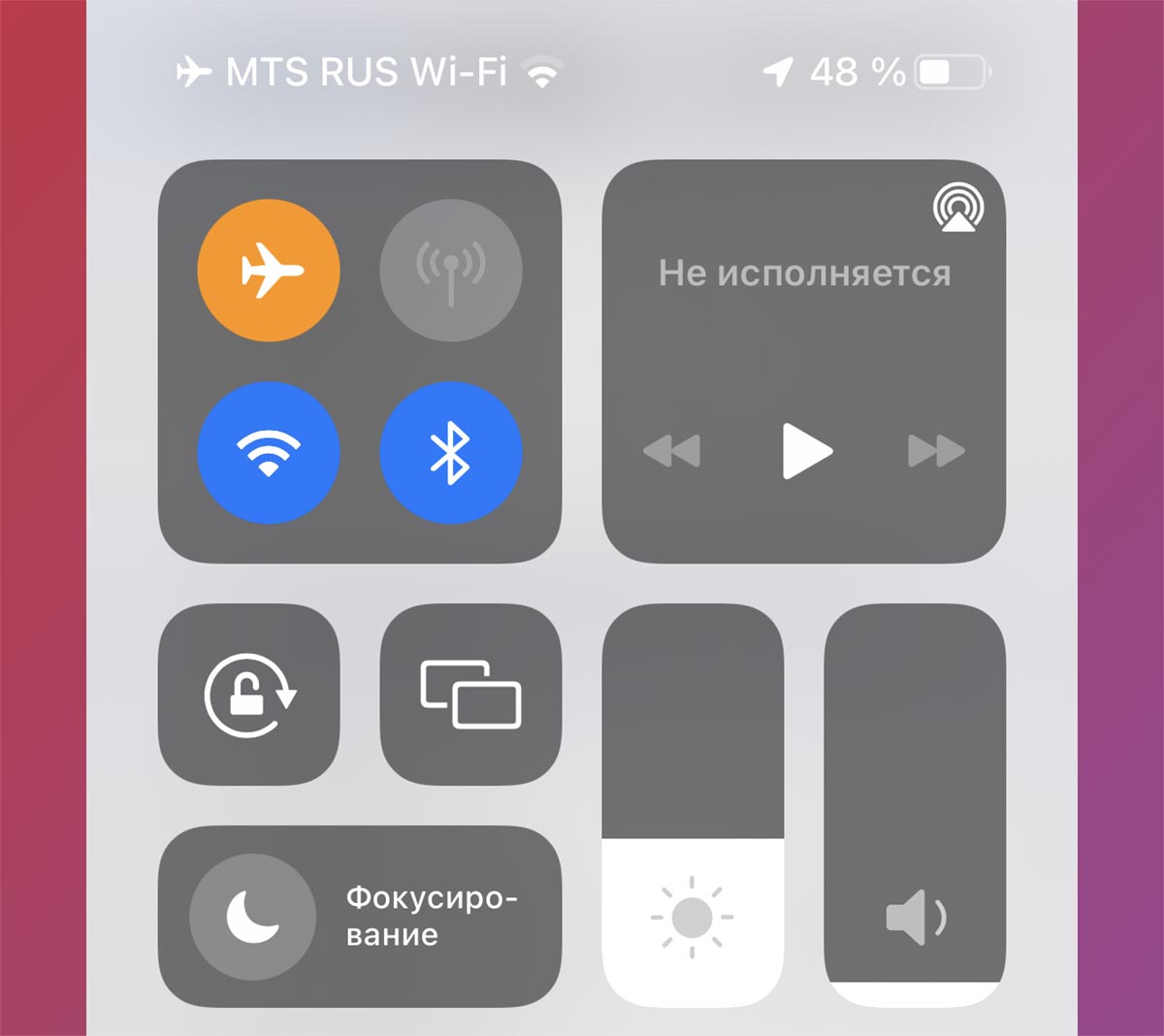Open AirPlay audio output options
The image size is (1164, 1036).
coord(958,208)
